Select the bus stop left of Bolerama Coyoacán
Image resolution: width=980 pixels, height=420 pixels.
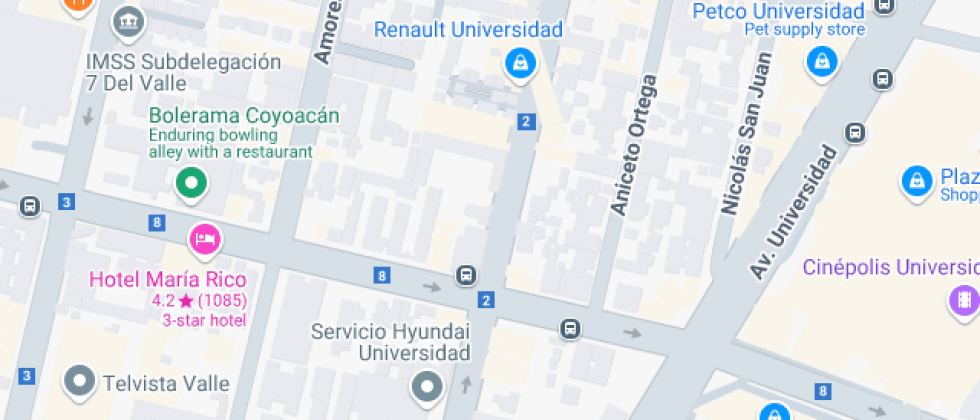29,206
